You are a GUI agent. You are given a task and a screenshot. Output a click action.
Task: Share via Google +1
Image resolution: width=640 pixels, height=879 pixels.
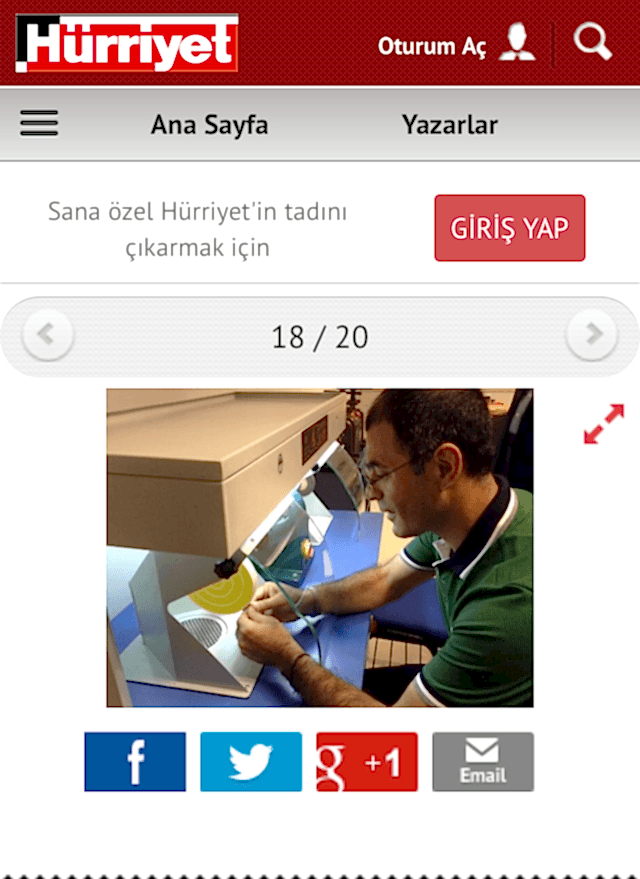click(367, 762)
